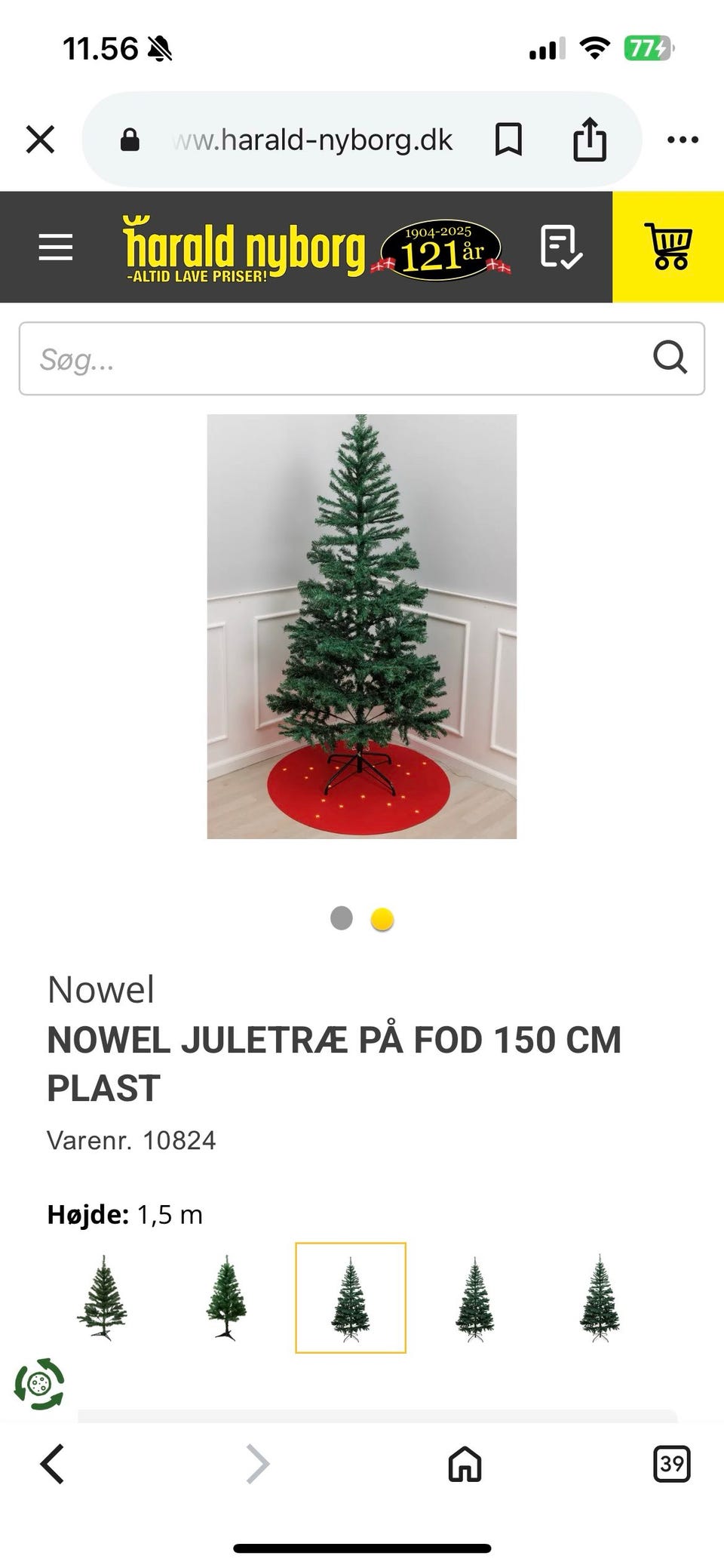Select the yellow carousel dot
Image resolution: width=724 pixels, height=1568 pixels.
(383, 920)
